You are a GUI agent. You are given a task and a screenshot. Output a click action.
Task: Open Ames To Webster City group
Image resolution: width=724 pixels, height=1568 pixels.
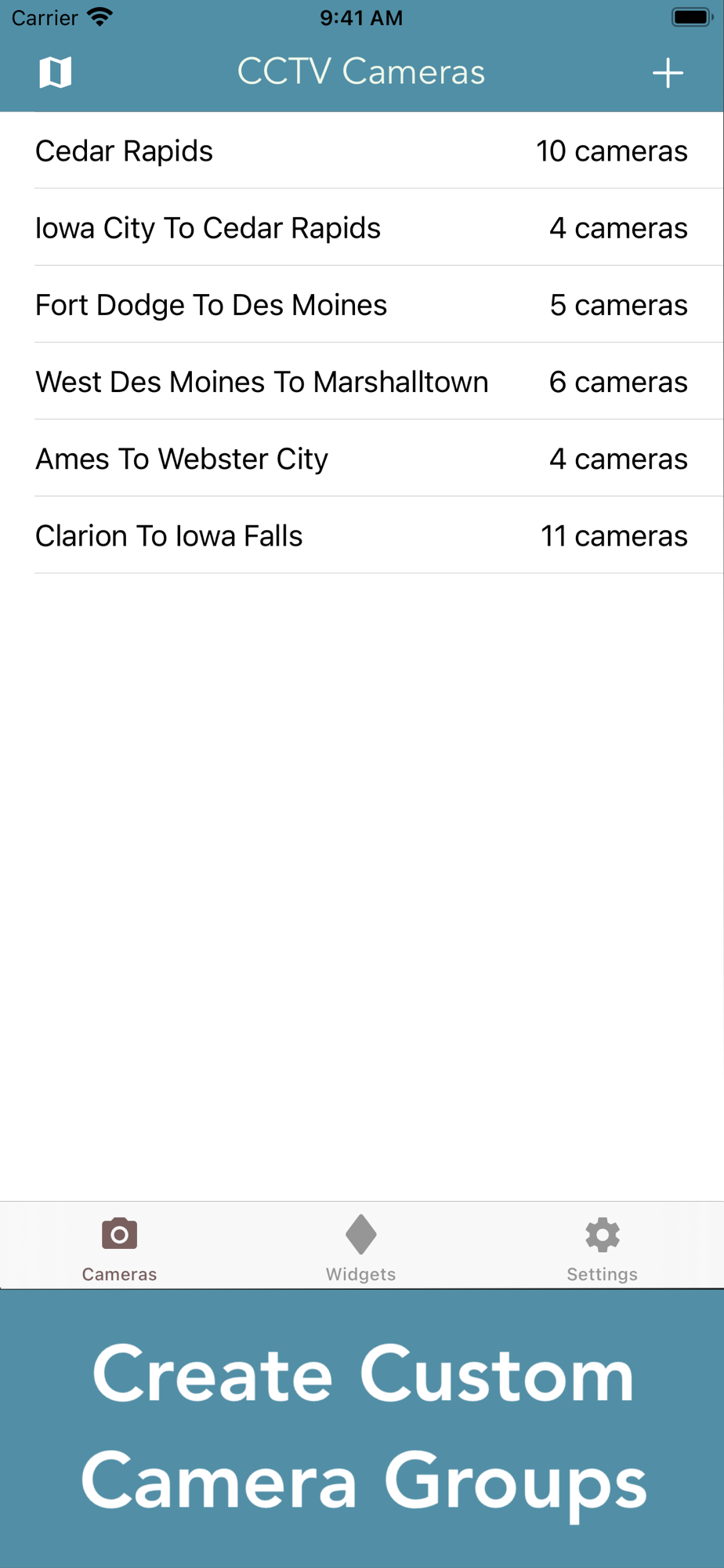(360, 458)
